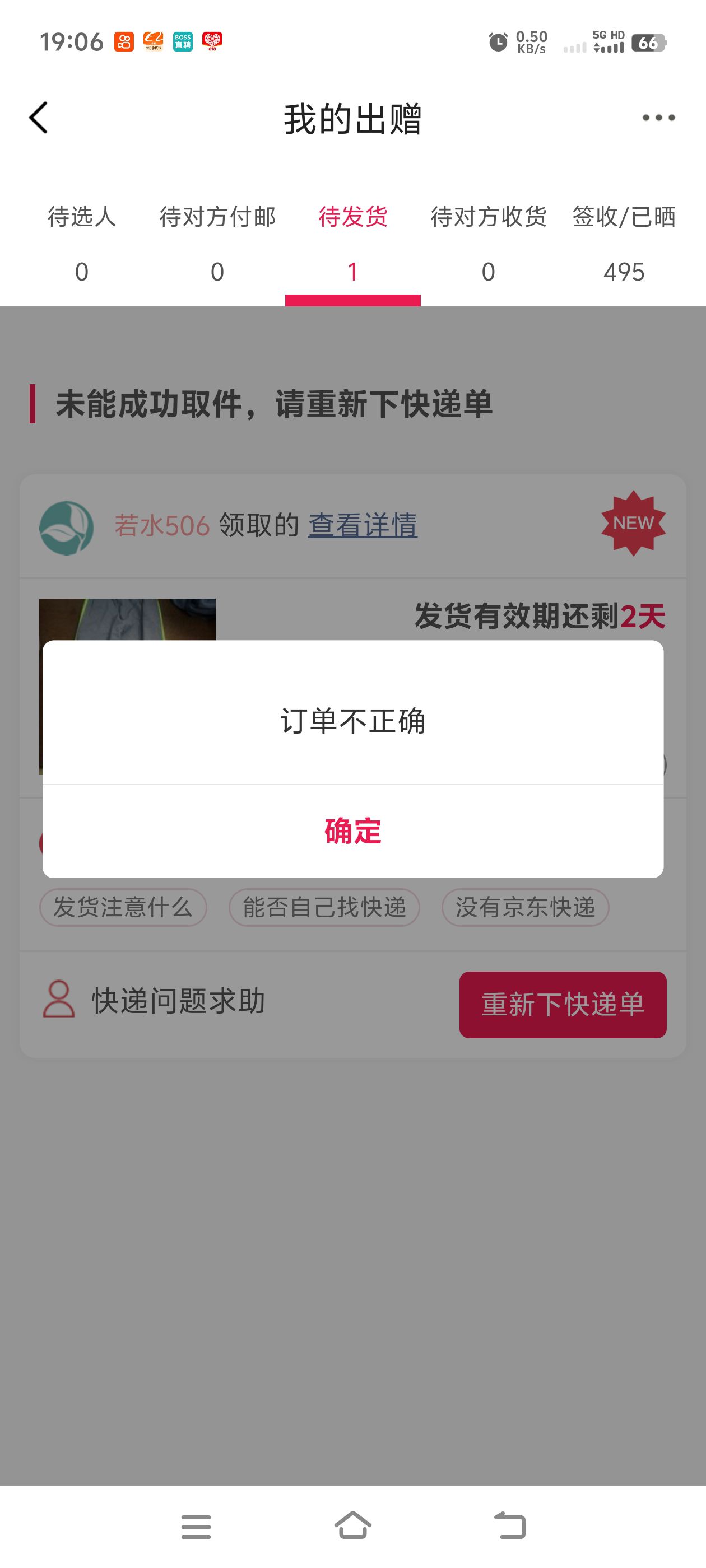The width and height of the screenshot is (706, 1568).
Task: Open the three-dot overflow menu
Action: click(x=658, y=118)
